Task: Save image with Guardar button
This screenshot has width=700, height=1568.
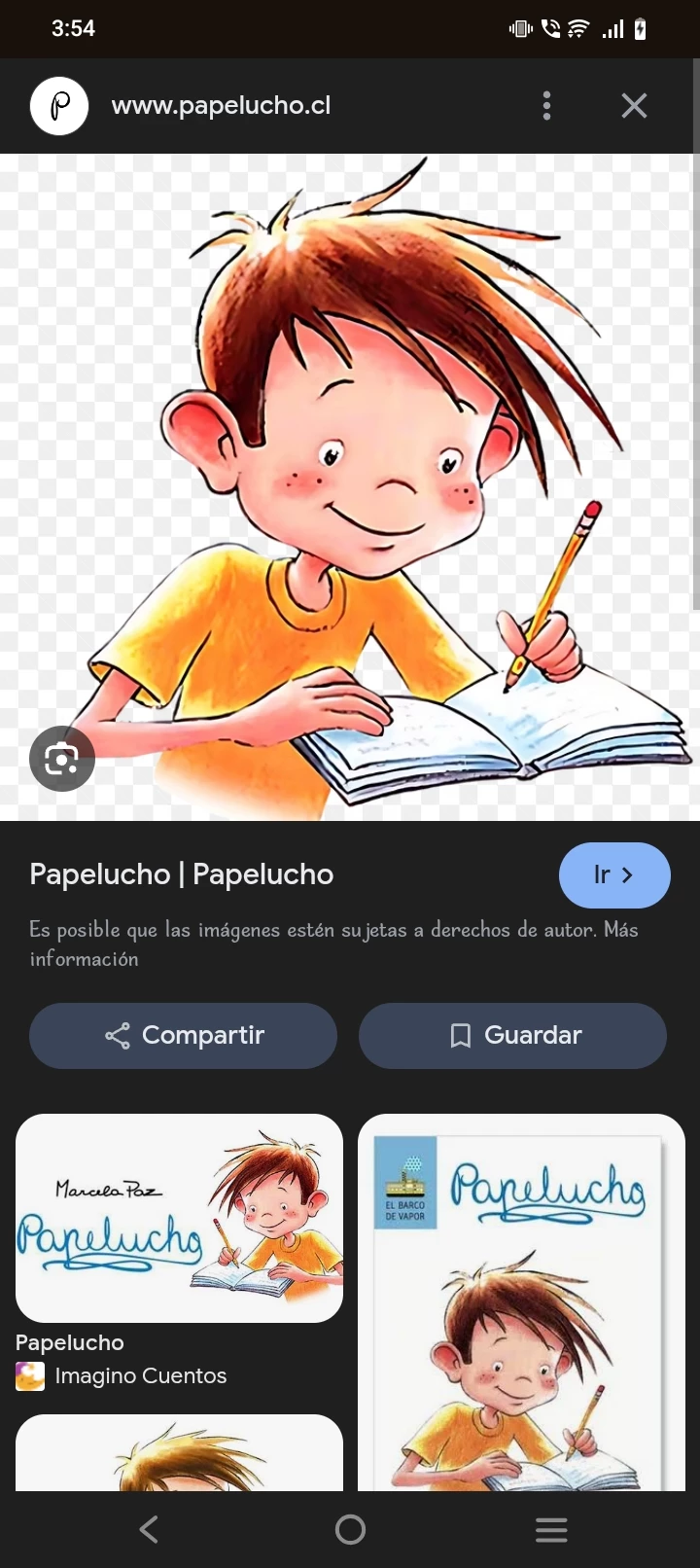Action: tap(512, 1036)
